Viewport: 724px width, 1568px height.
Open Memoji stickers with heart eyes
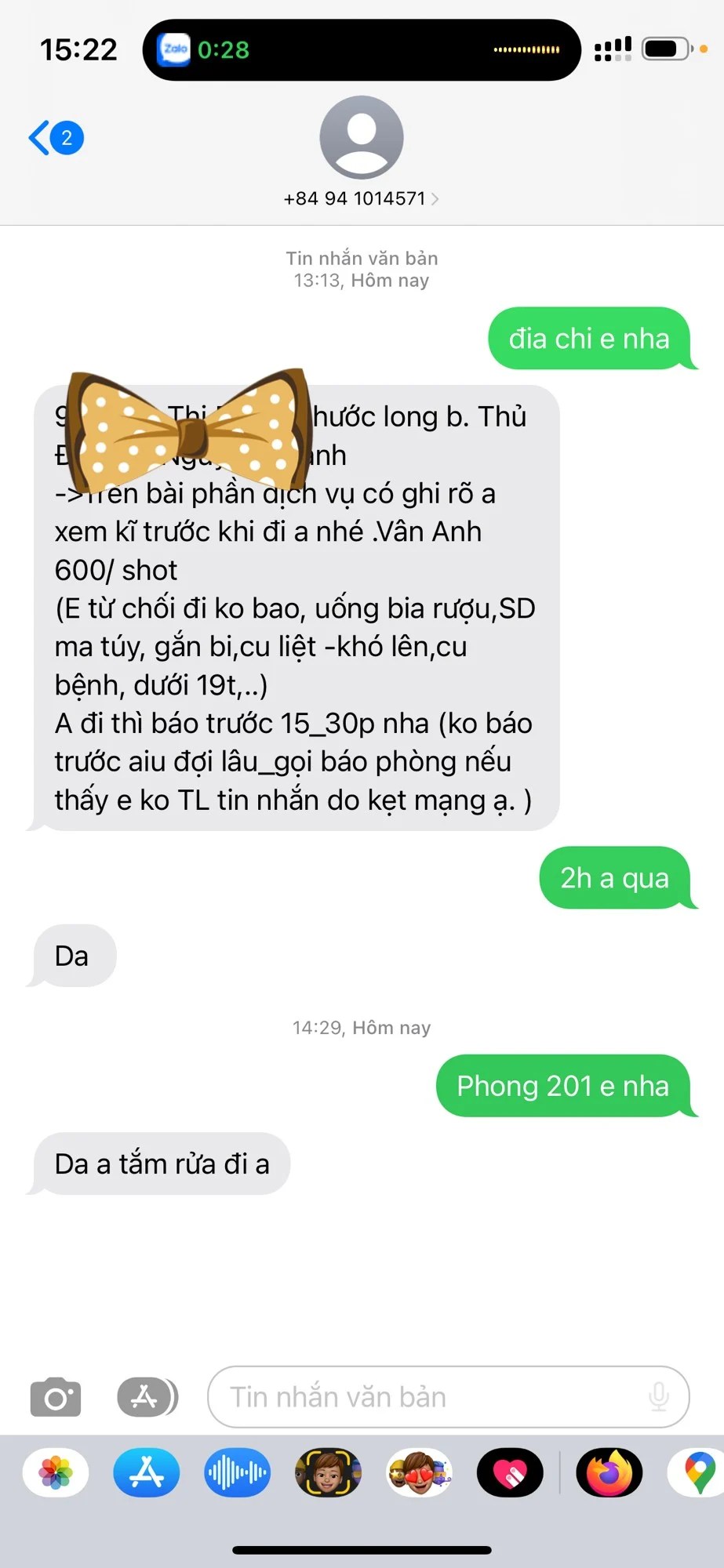pos(419,1472)
